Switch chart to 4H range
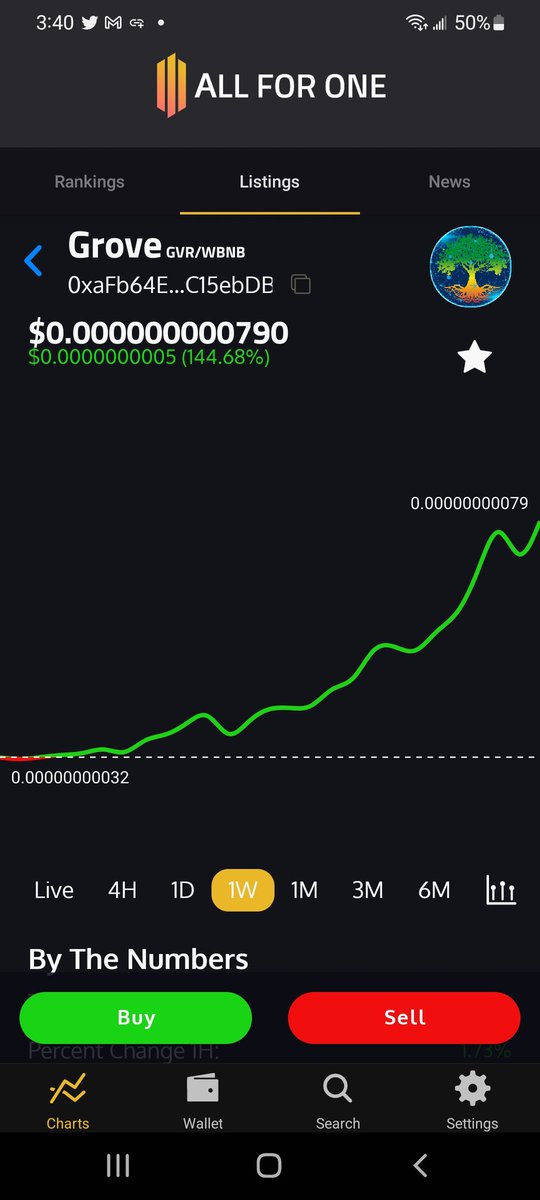 click(122, 890)
